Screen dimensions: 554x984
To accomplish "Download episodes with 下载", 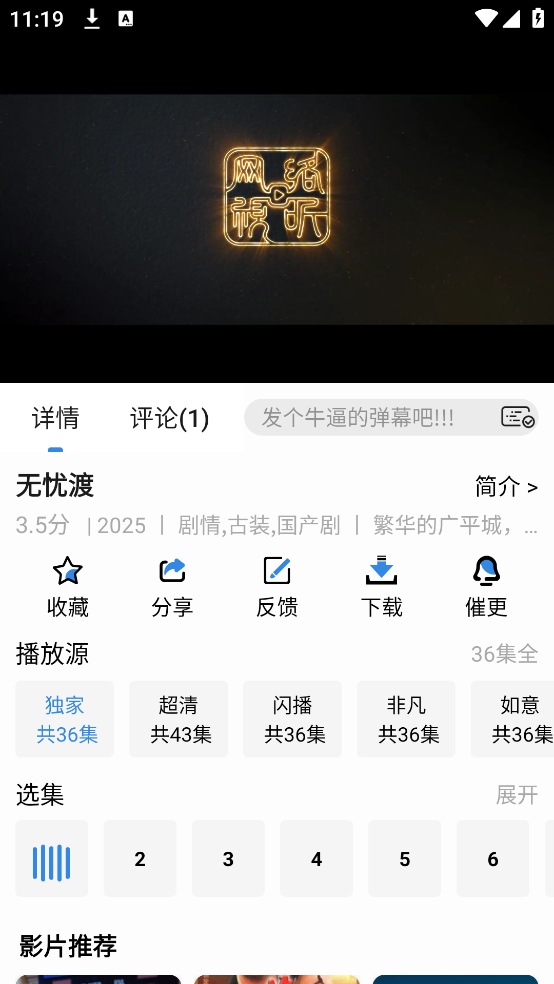I will (381, 587).
